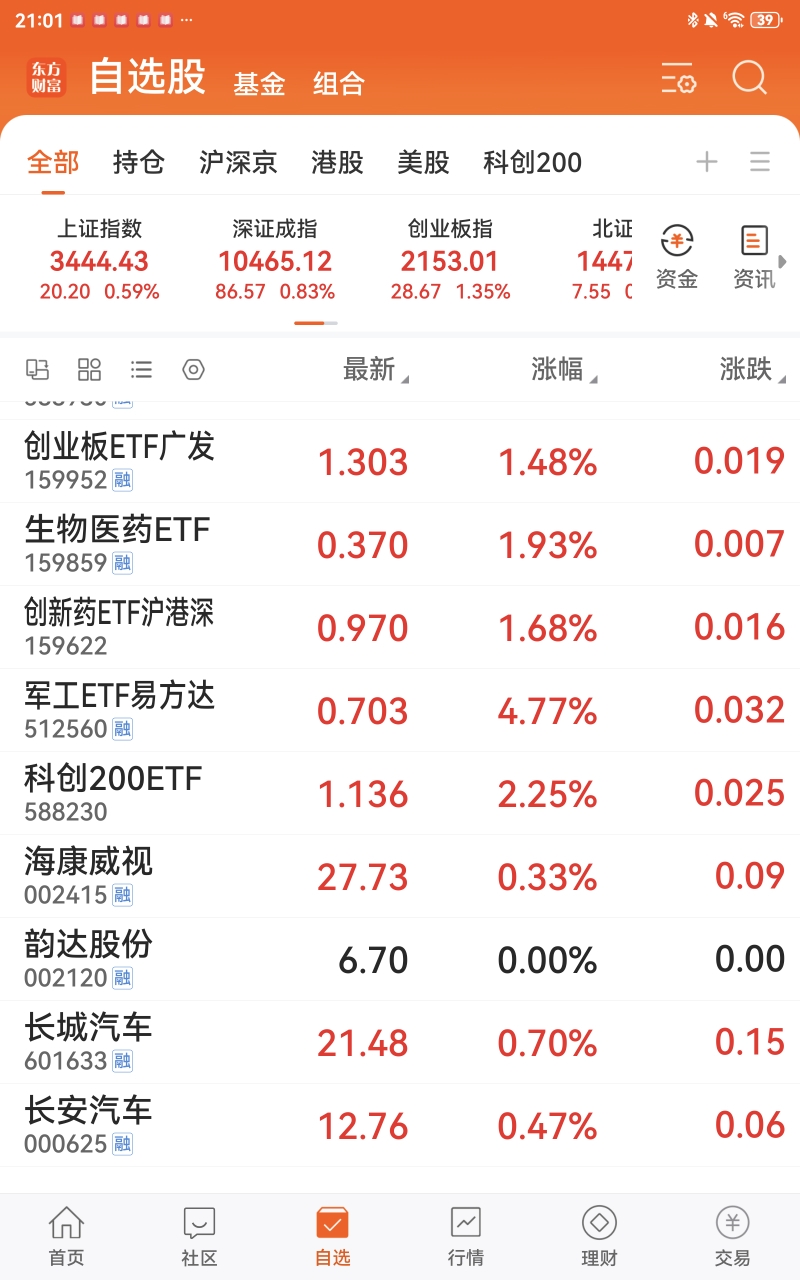The height and width of the screenshot is (1280, 800).
Task: Open 长安汽车 stock row
Action: pyautogui.click(x=400, y=1125)
